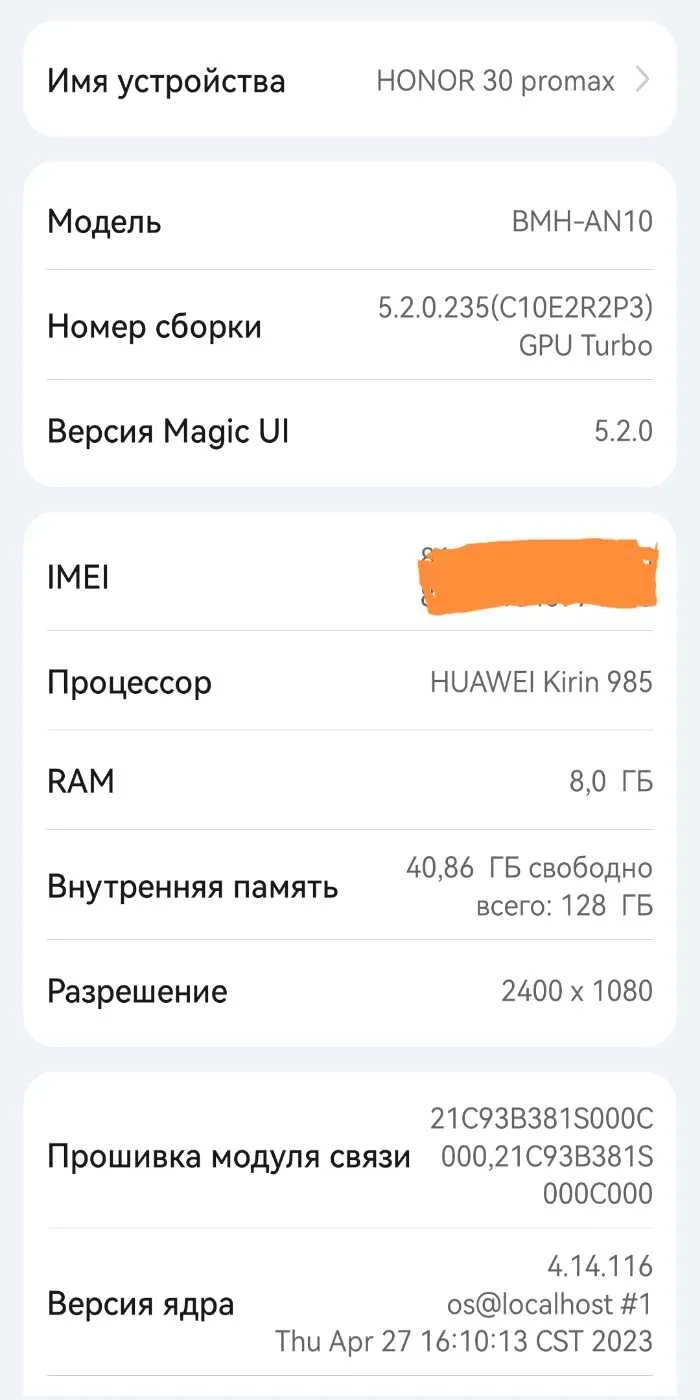Open the device name row HONOR 30 promax

point(350,81)
